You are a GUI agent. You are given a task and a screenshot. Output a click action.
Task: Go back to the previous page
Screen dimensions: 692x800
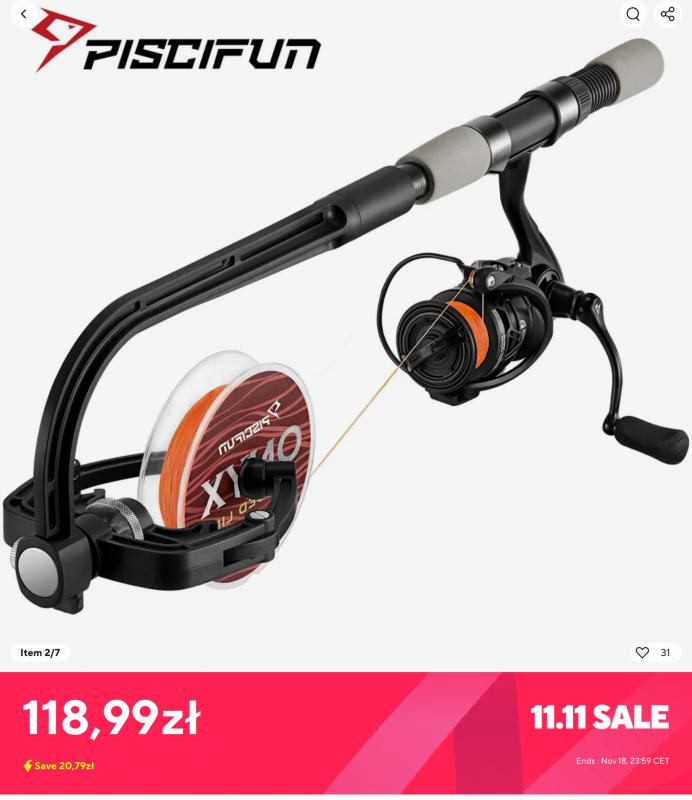[x=24, y=14]
